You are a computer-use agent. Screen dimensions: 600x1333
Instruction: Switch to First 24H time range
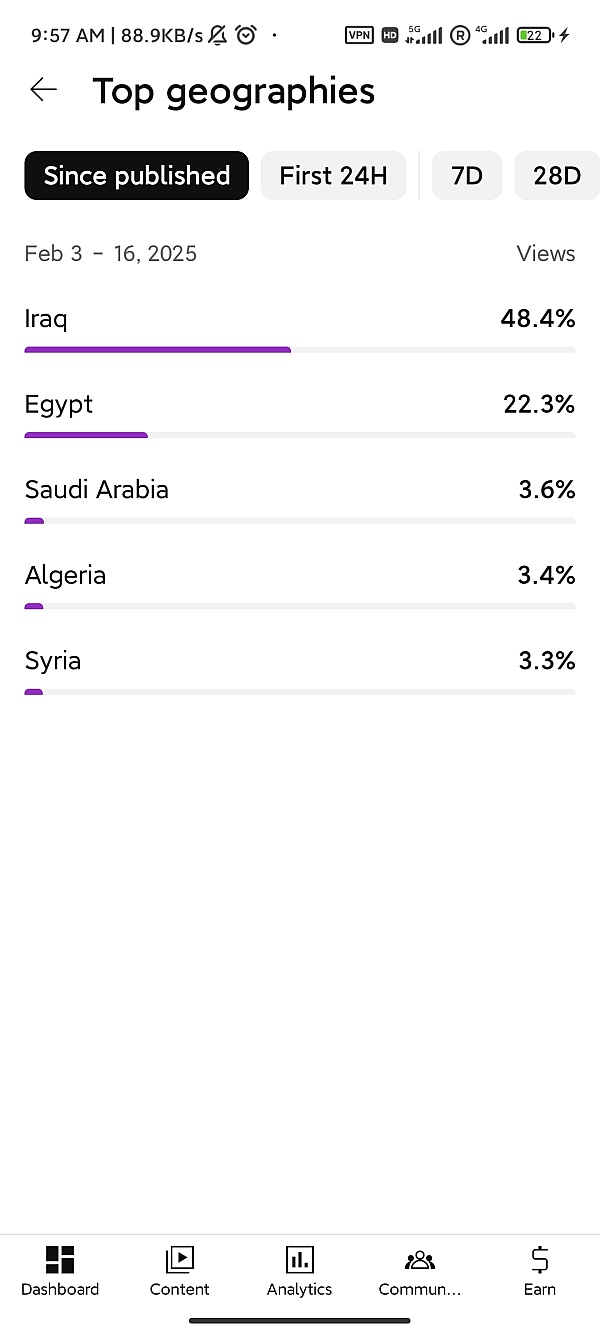click(x=333, y=176)
